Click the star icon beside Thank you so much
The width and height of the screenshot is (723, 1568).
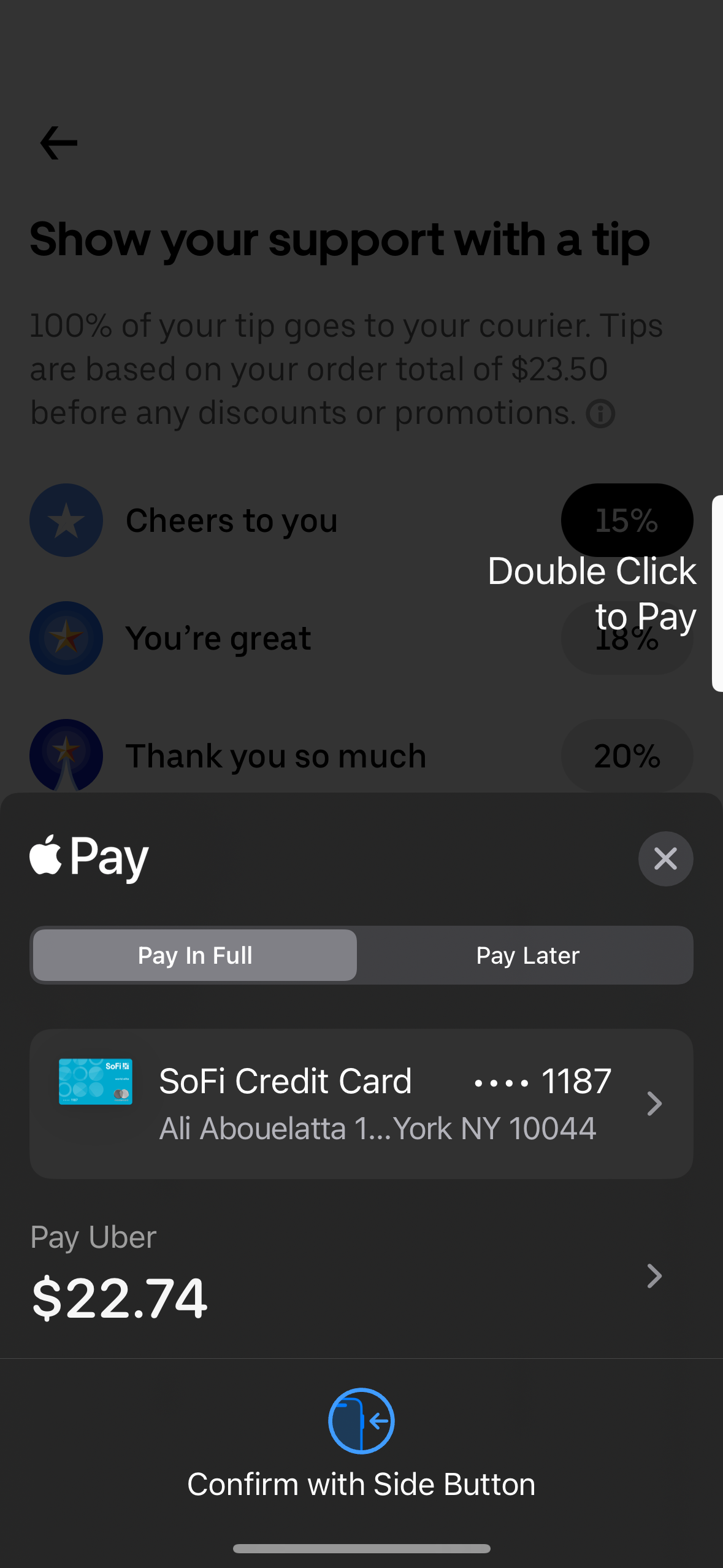[x=66, y=755]
